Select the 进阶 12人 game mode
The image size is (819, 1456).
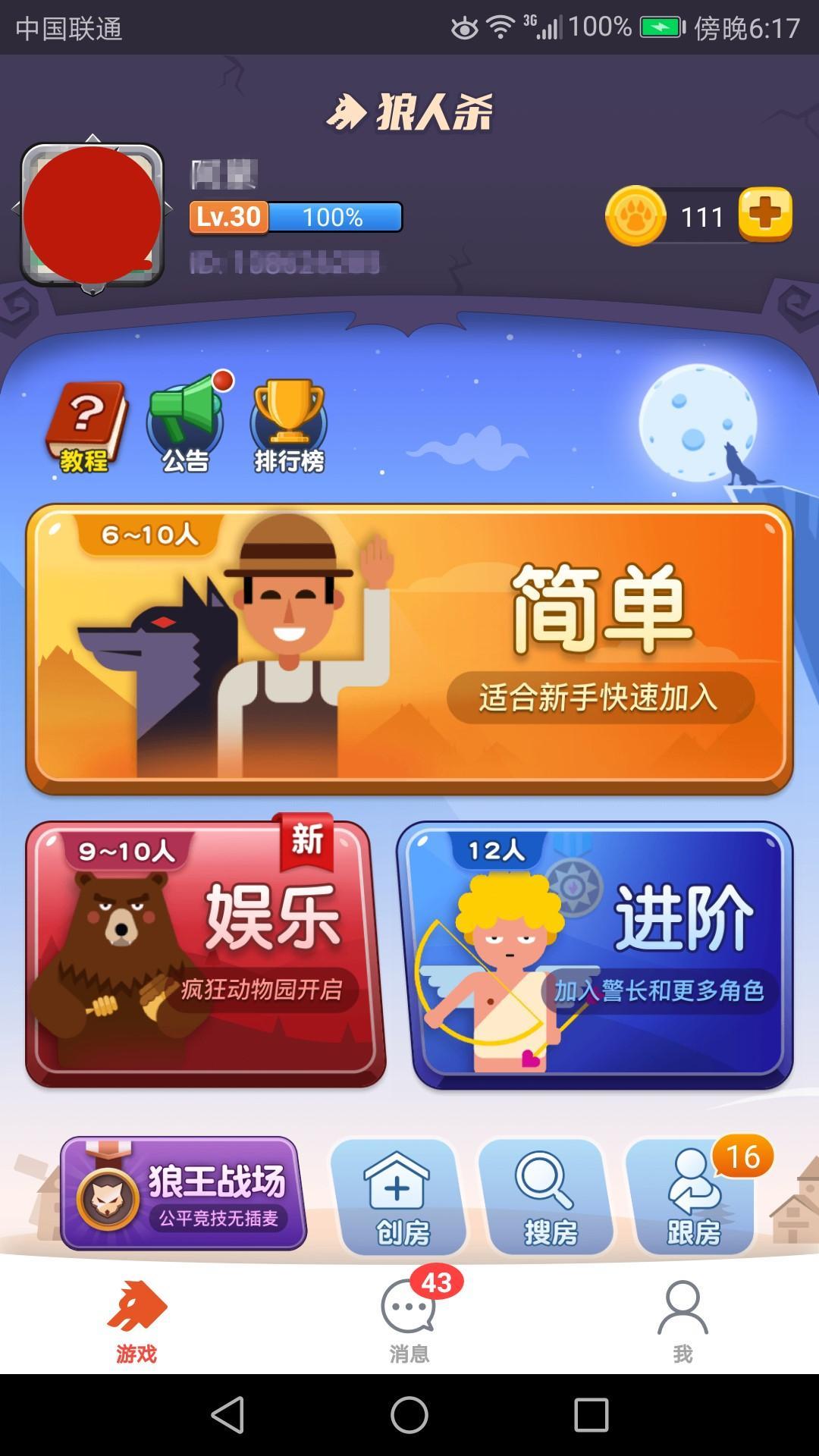pyautogui.click(x=595, y=955)
